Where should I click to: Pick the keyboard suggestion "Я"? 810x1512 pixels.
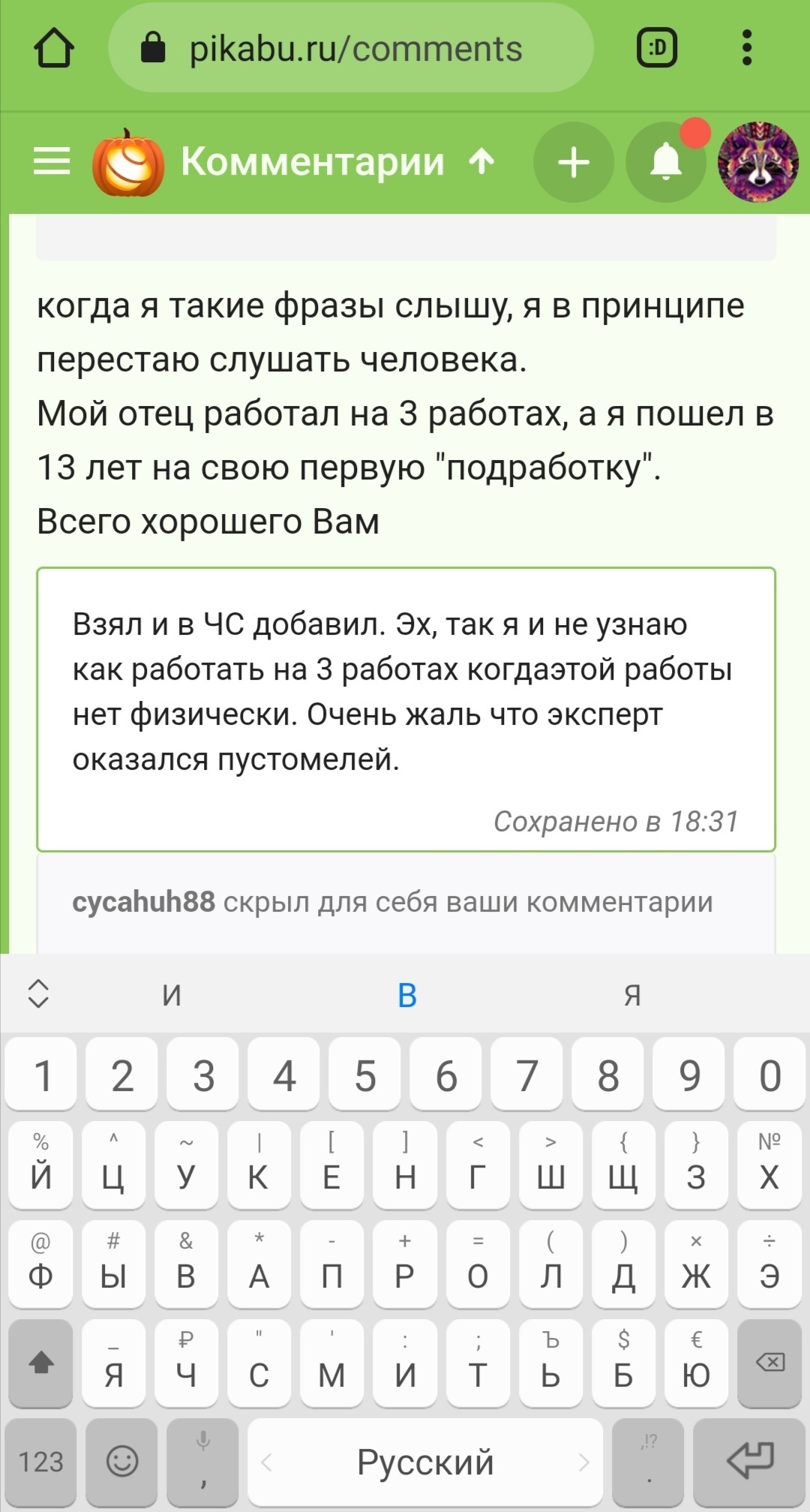click(x=632, y=995)
